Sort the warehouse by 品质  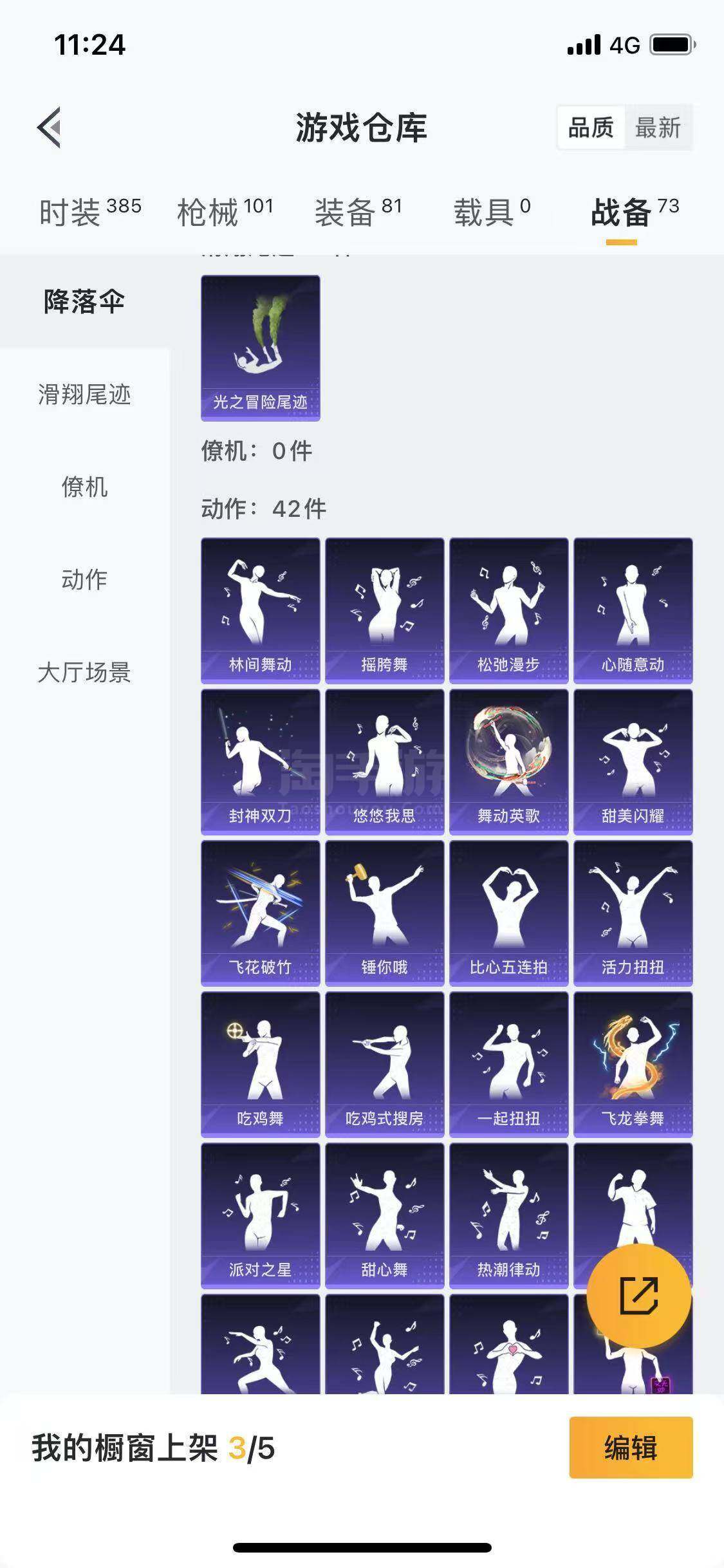(x=591, y=127)
